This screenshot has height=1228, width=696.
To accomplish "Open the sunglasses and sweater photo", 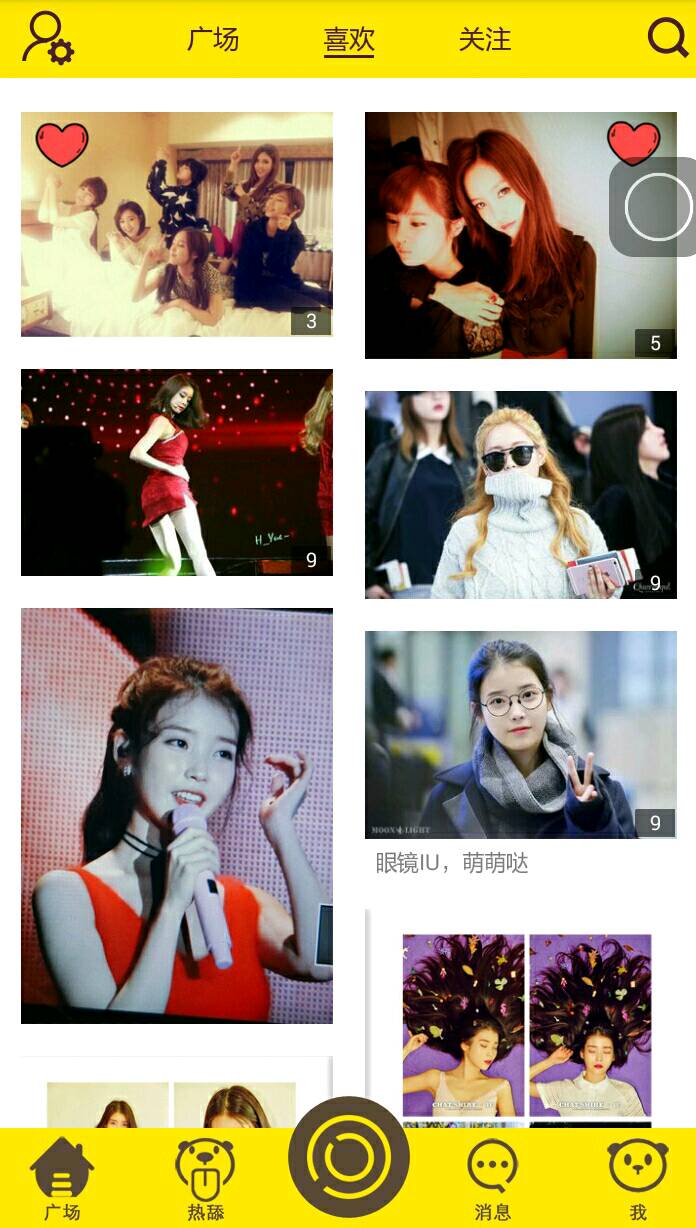I will [520, 495].
